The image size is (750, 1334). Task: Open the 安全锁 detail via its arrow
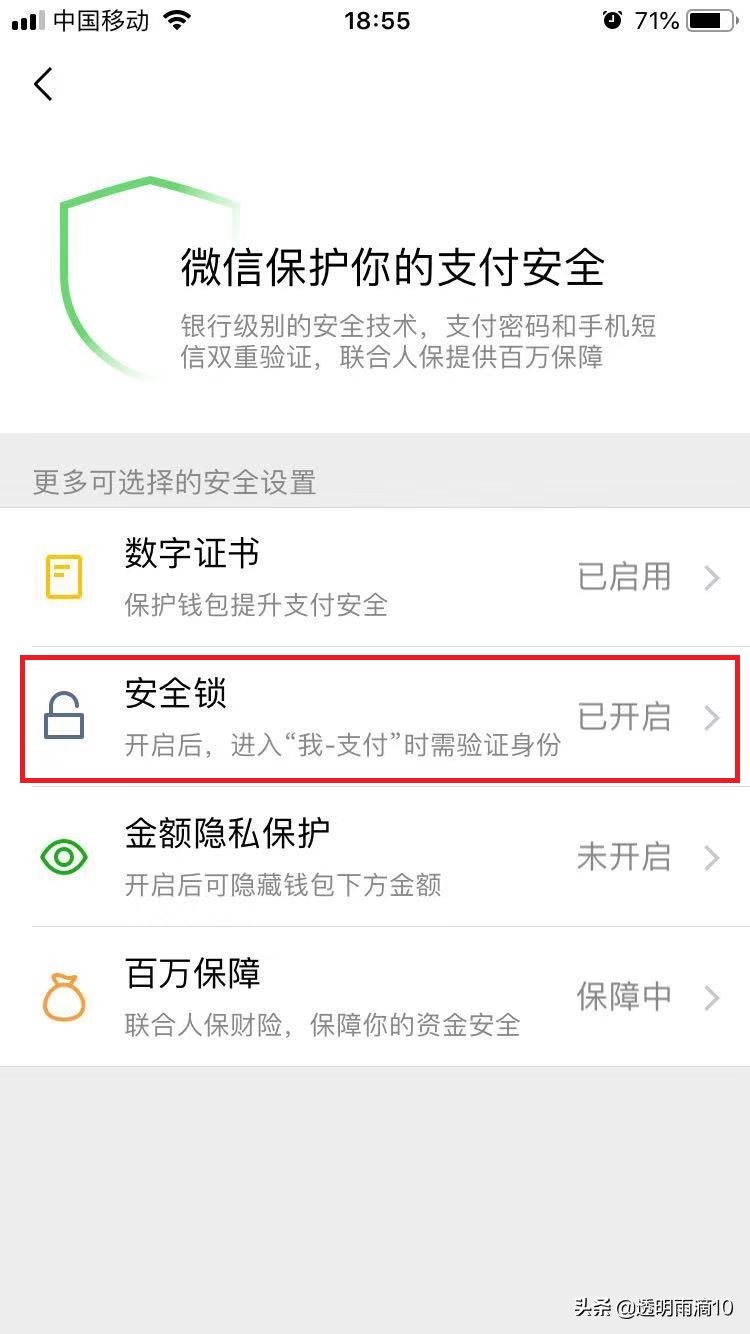tap(712, 717)
